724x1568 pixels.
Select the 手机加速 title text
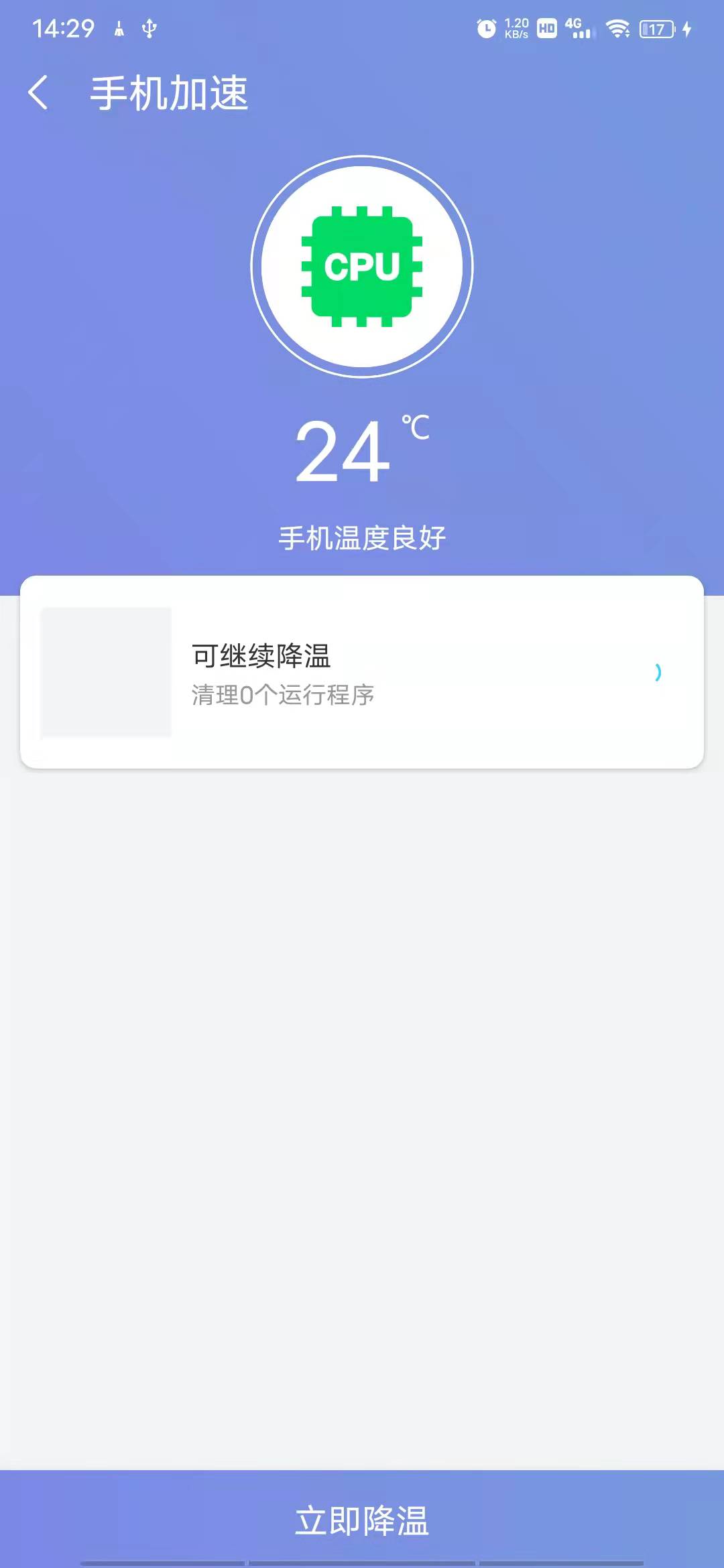click(170, 94)
